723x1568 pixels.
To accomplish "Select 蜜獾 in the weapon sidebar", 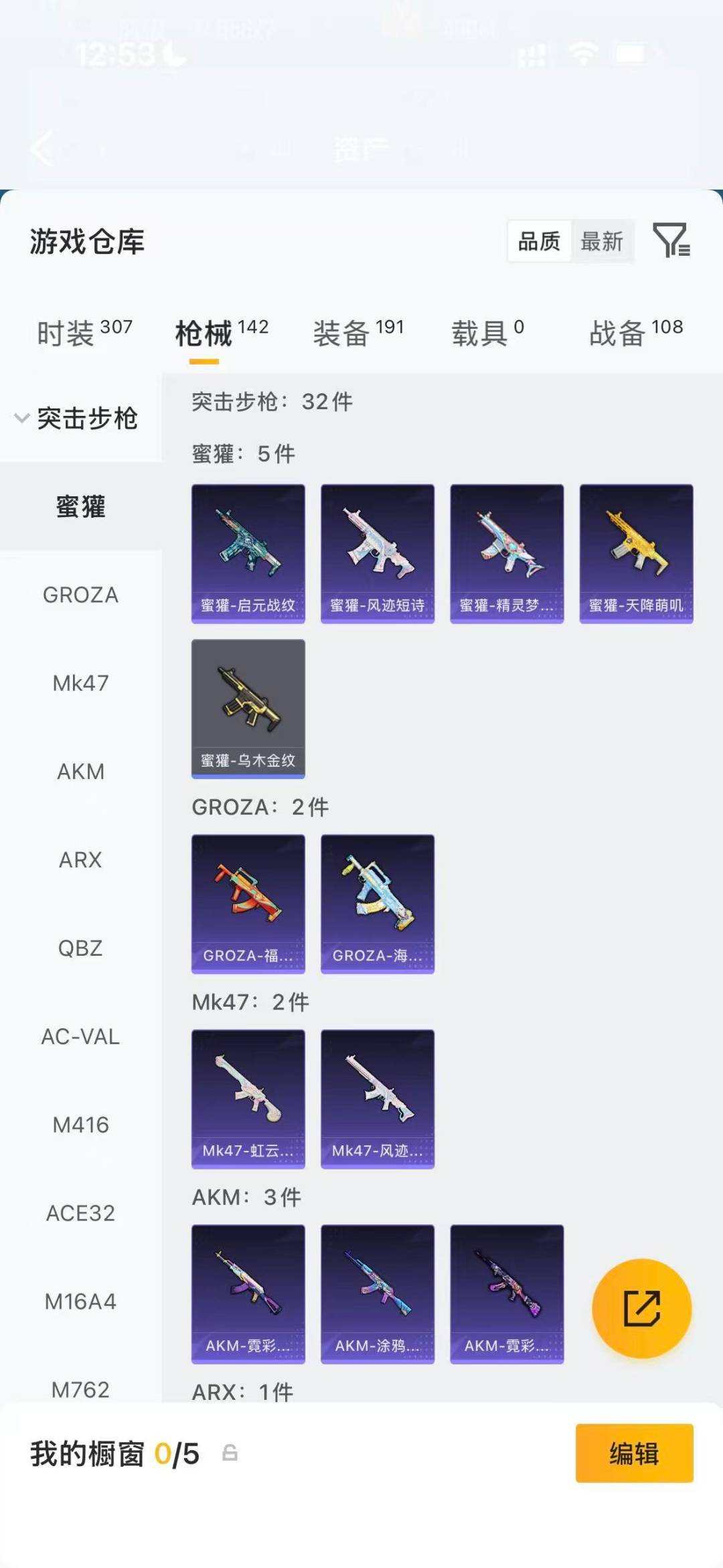I will pos(80,507).
